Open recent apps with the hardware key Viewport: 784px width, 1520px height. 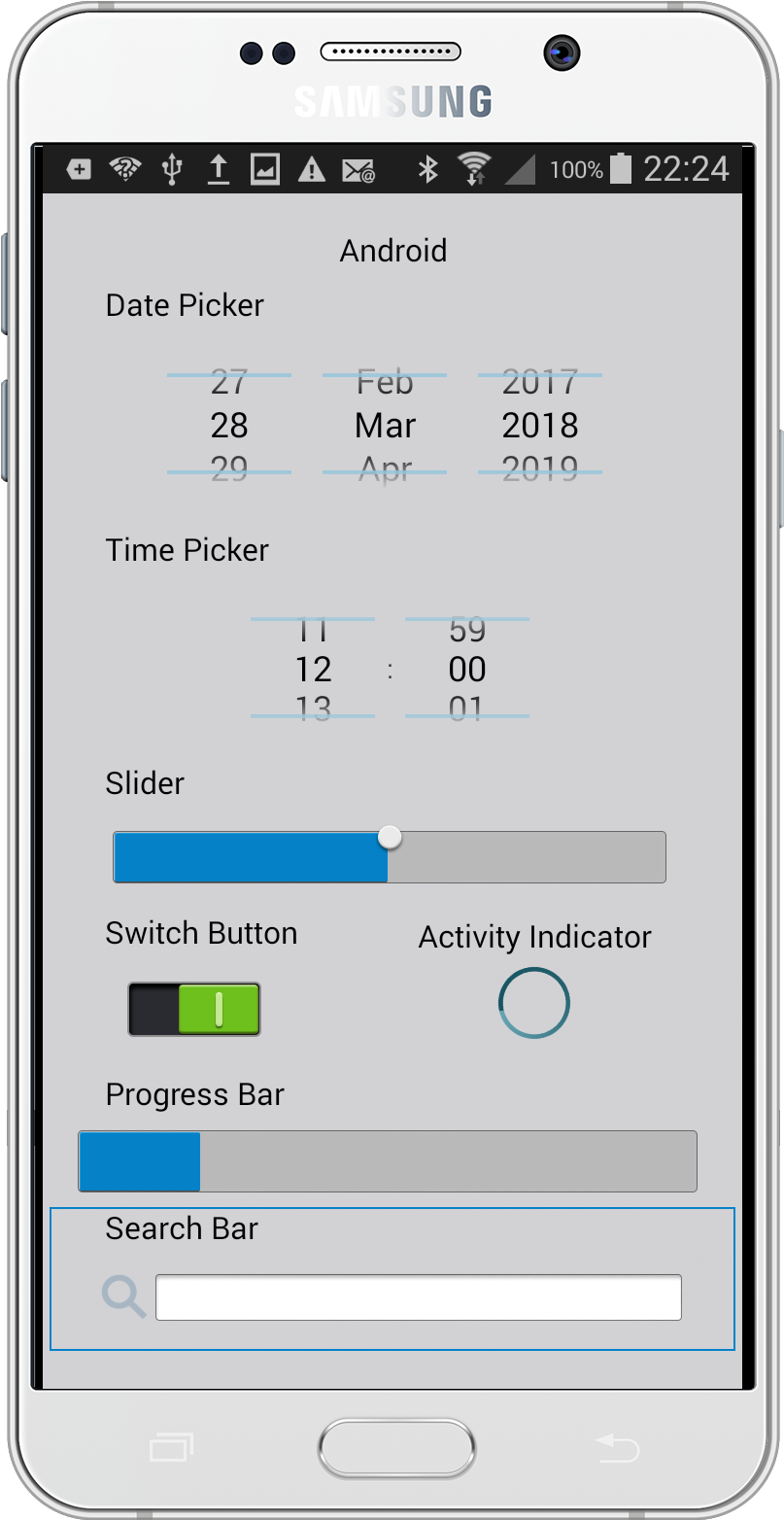point(172,1448)
